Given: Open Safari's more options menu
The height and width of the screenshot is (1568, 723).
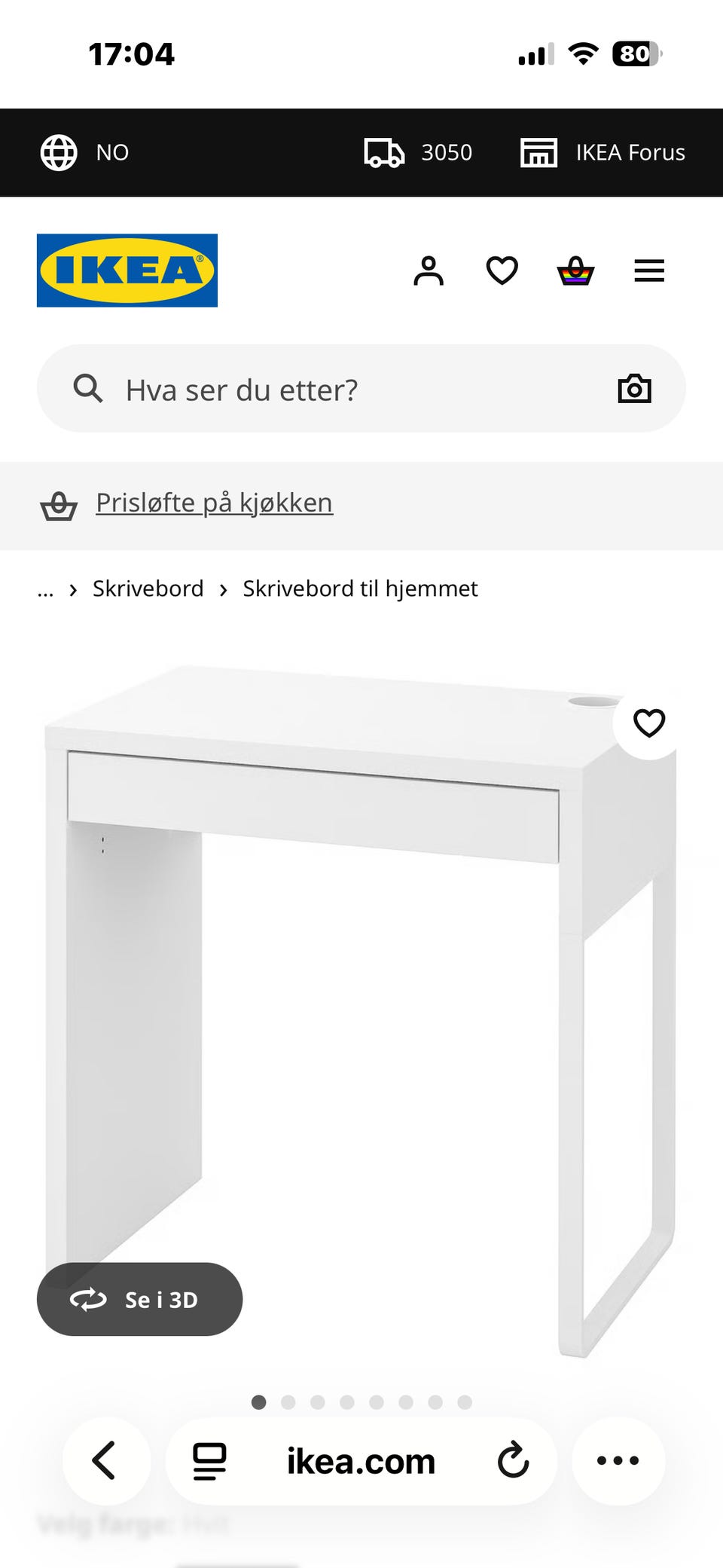Looking at the screenshot, I should tap(617, 1459).
